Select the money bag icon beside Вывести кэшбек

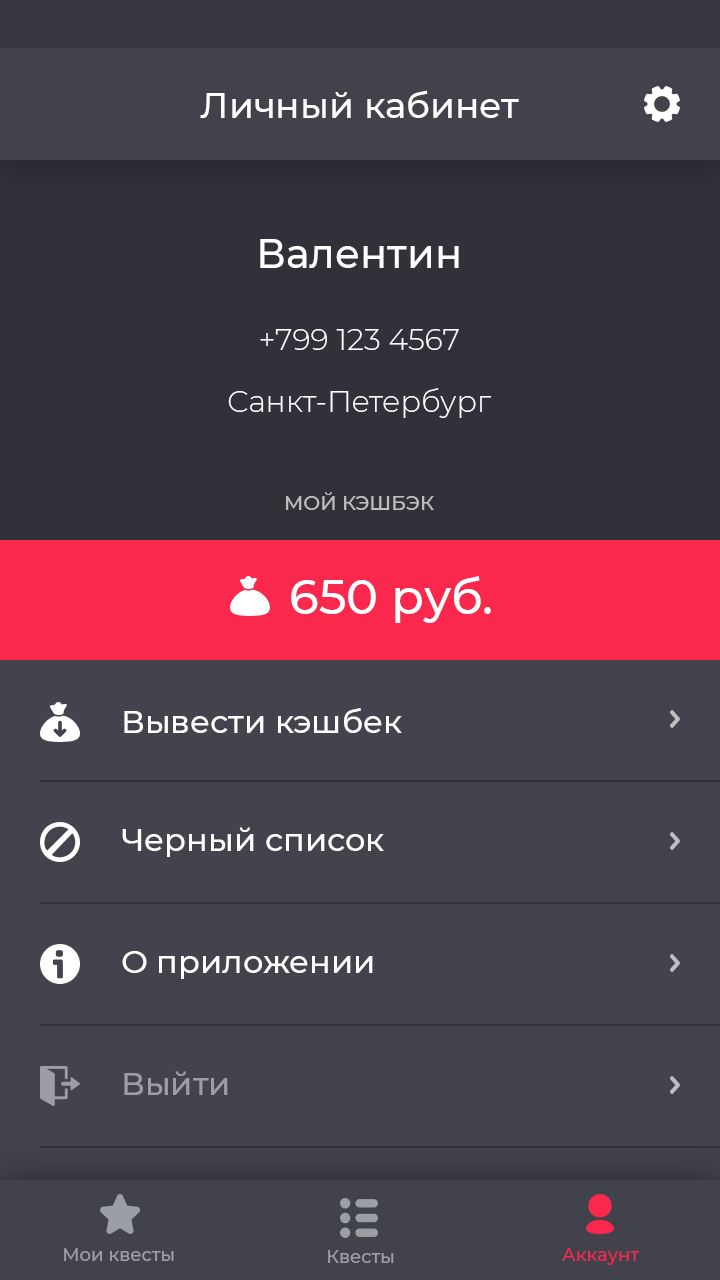tap(60, 721)
